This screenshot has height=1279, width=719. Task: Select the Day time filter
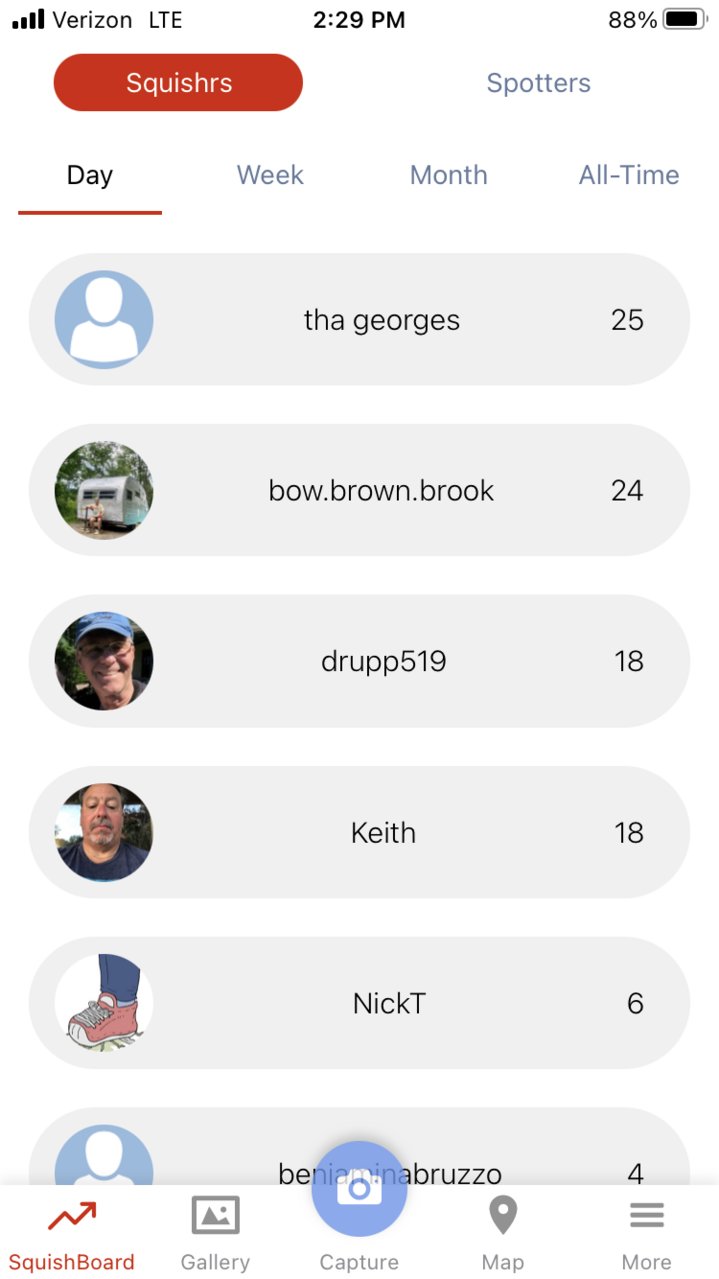tap(90, 176)
